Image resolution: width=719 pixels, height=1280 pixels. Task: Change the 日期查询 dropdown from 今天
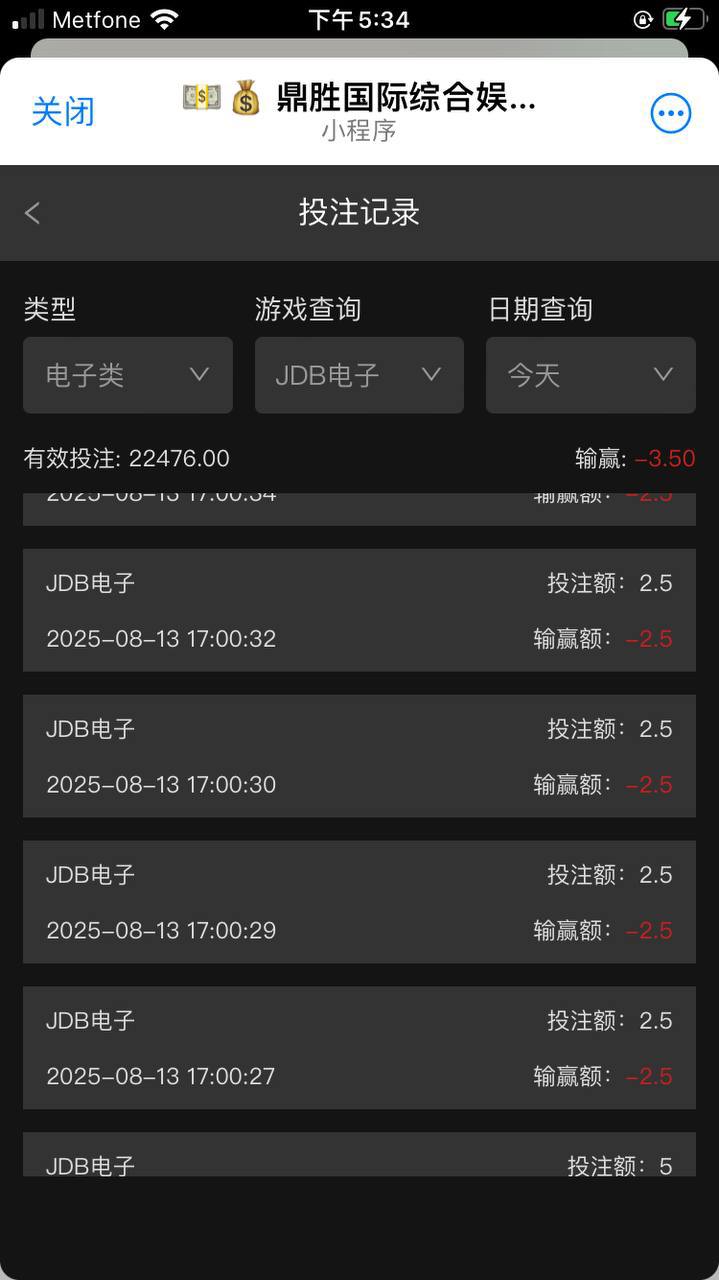590,375
